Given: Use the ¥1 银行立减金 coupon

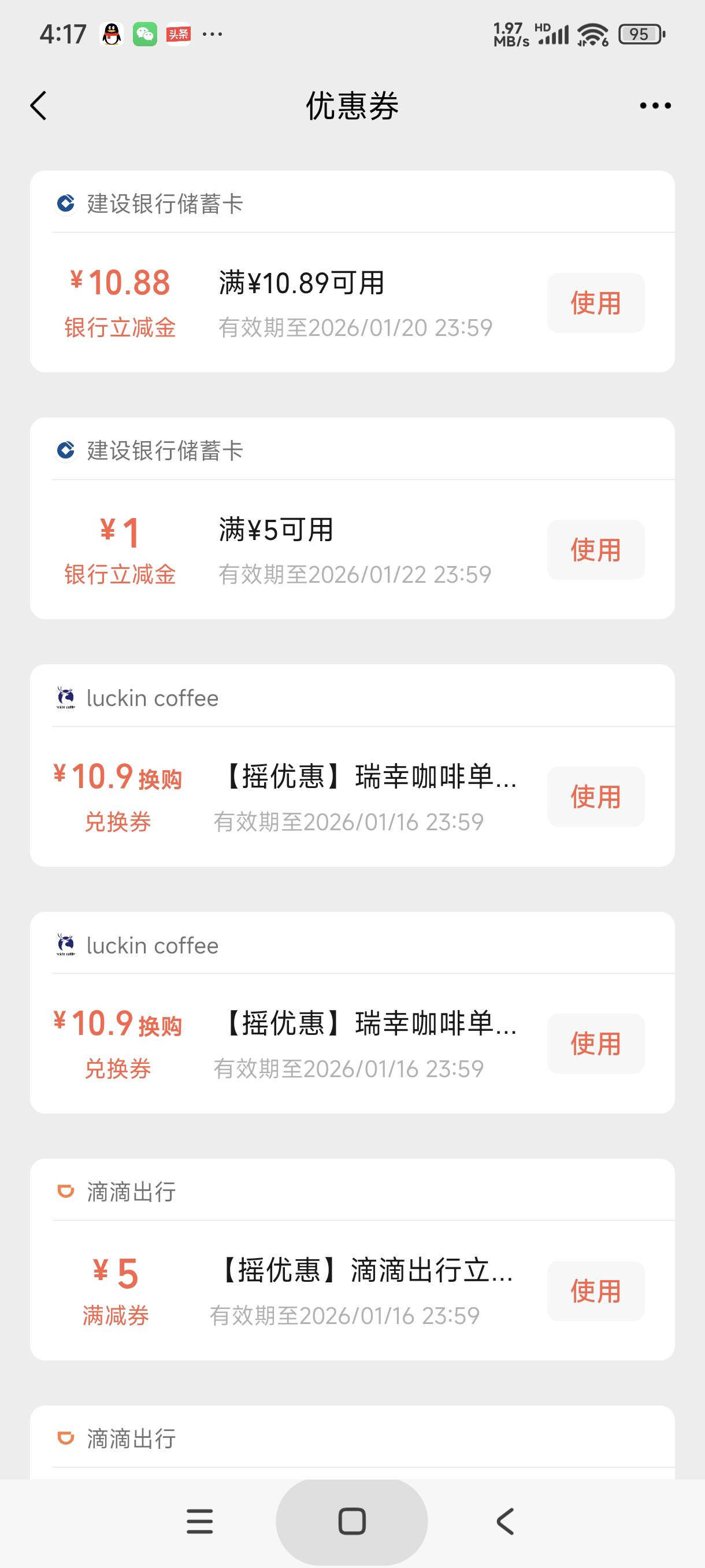Looking at the screenshot, I should tap(596, 550).
